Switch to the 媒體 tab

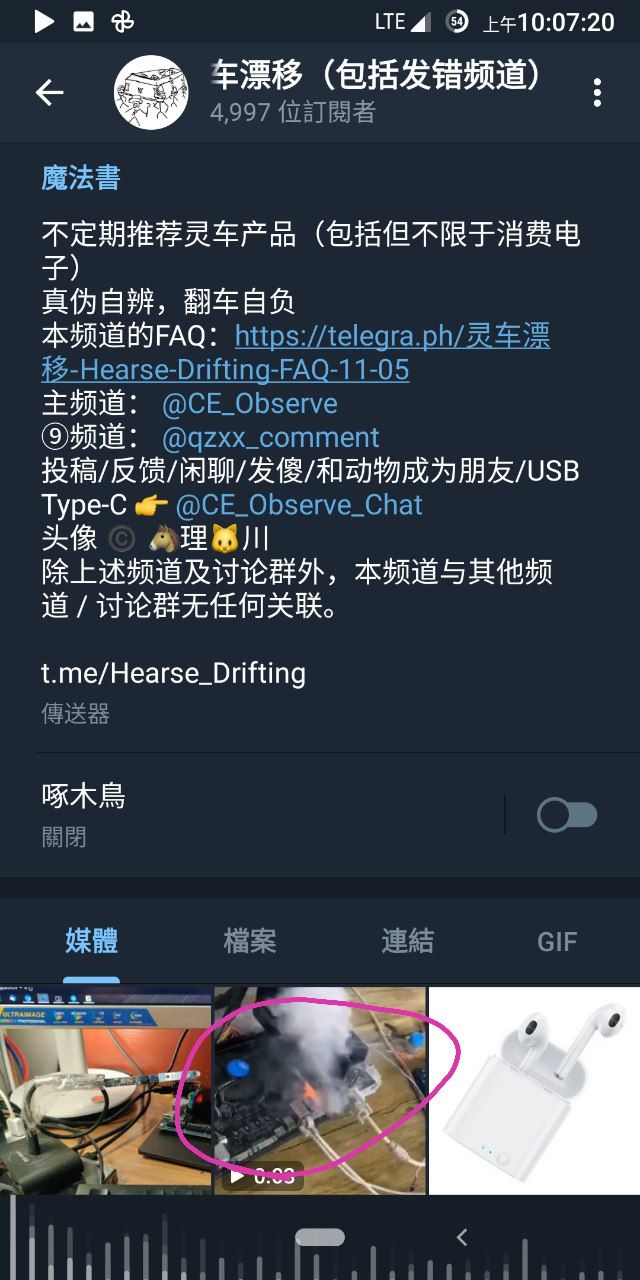pyautogui.click(x=91, y=941)
